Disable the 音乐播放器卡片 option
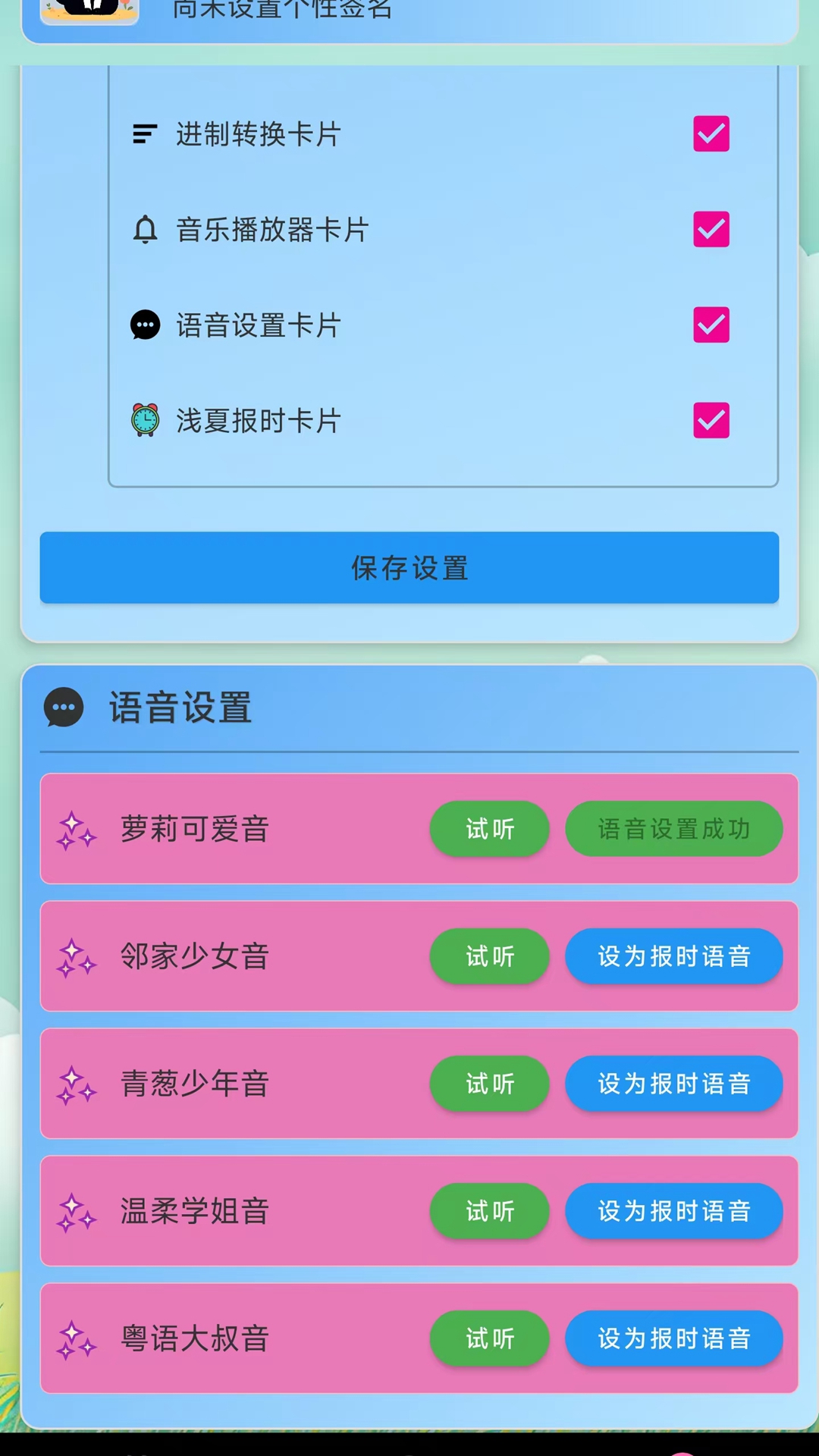Viewport: 819px width, 1456px height. point(711,230)
